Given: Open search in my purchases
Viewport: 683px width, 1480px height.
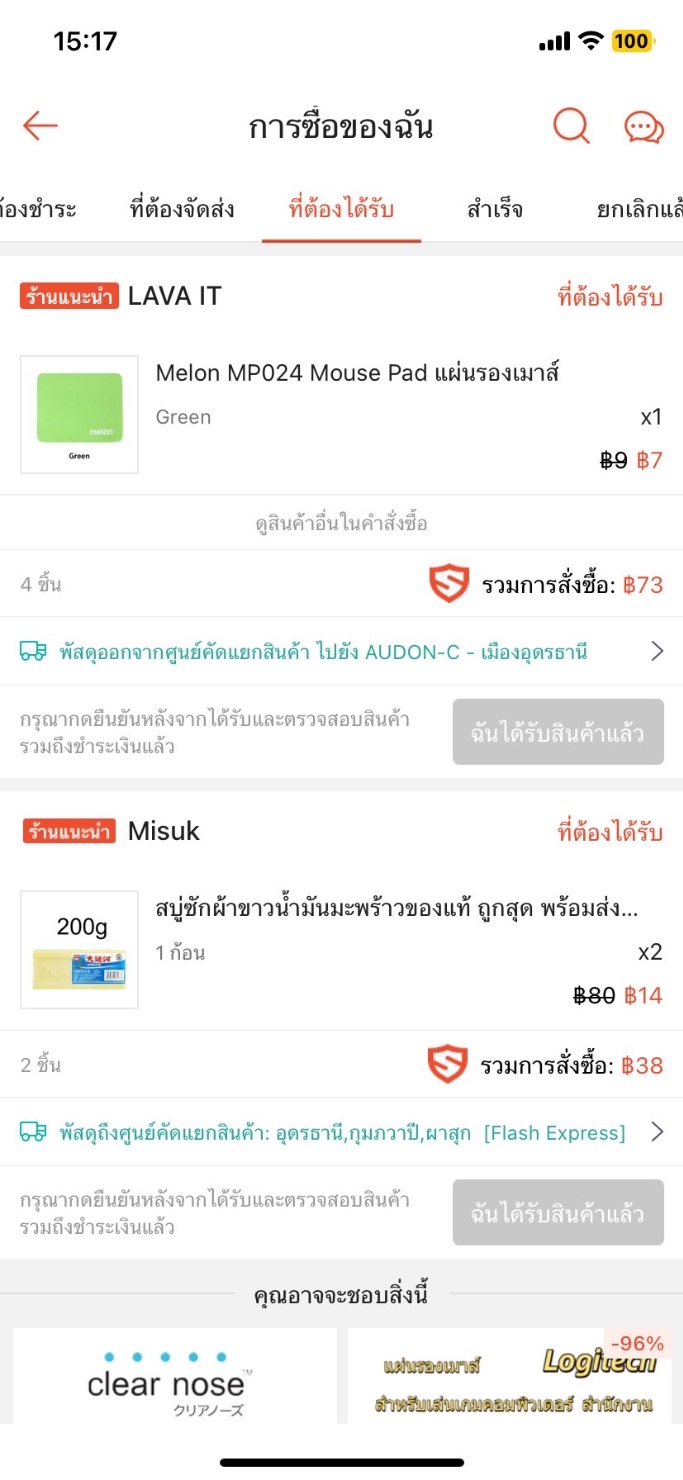Looking at the screenshot, I should coord(571,126).
